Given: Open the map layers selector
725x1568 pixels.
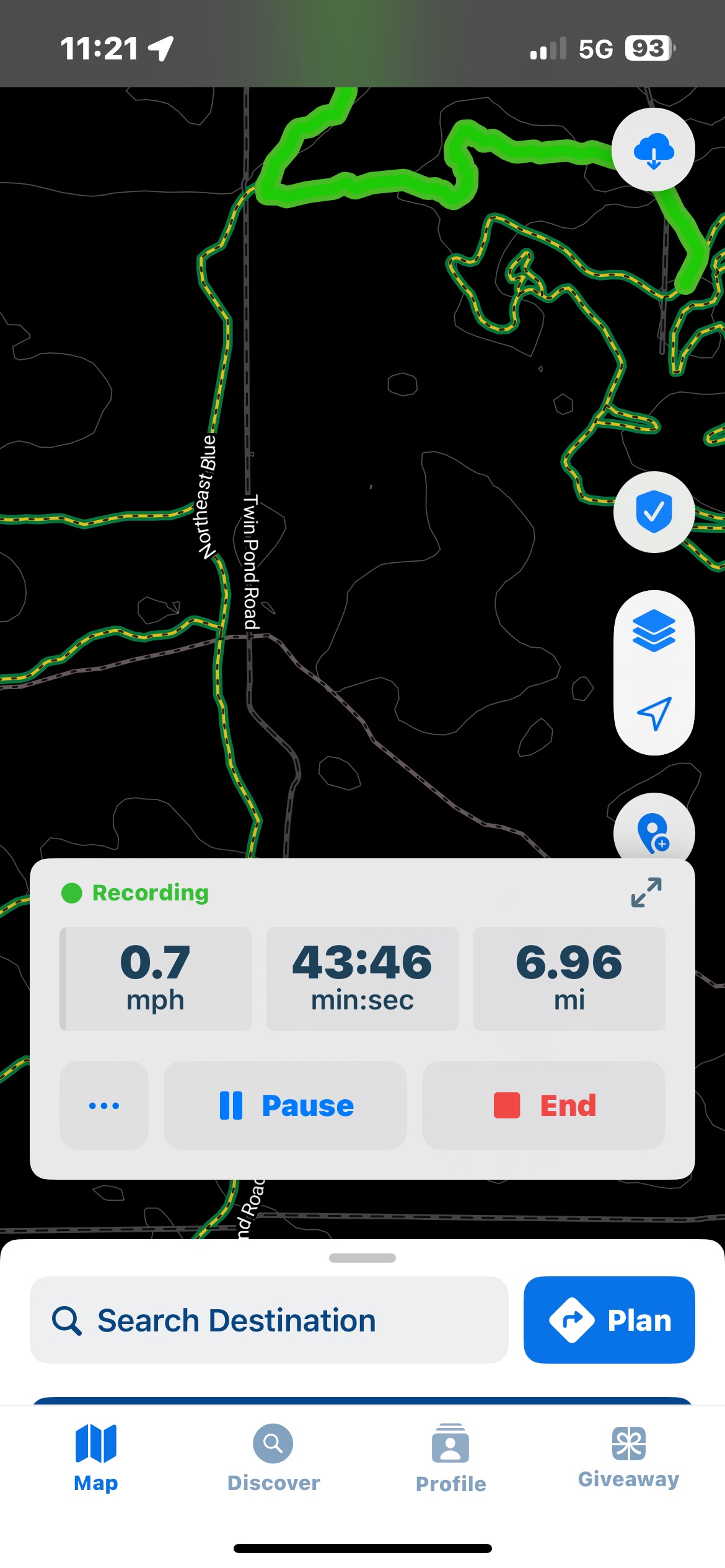Looking at the screenshot, I should (654, 631).
